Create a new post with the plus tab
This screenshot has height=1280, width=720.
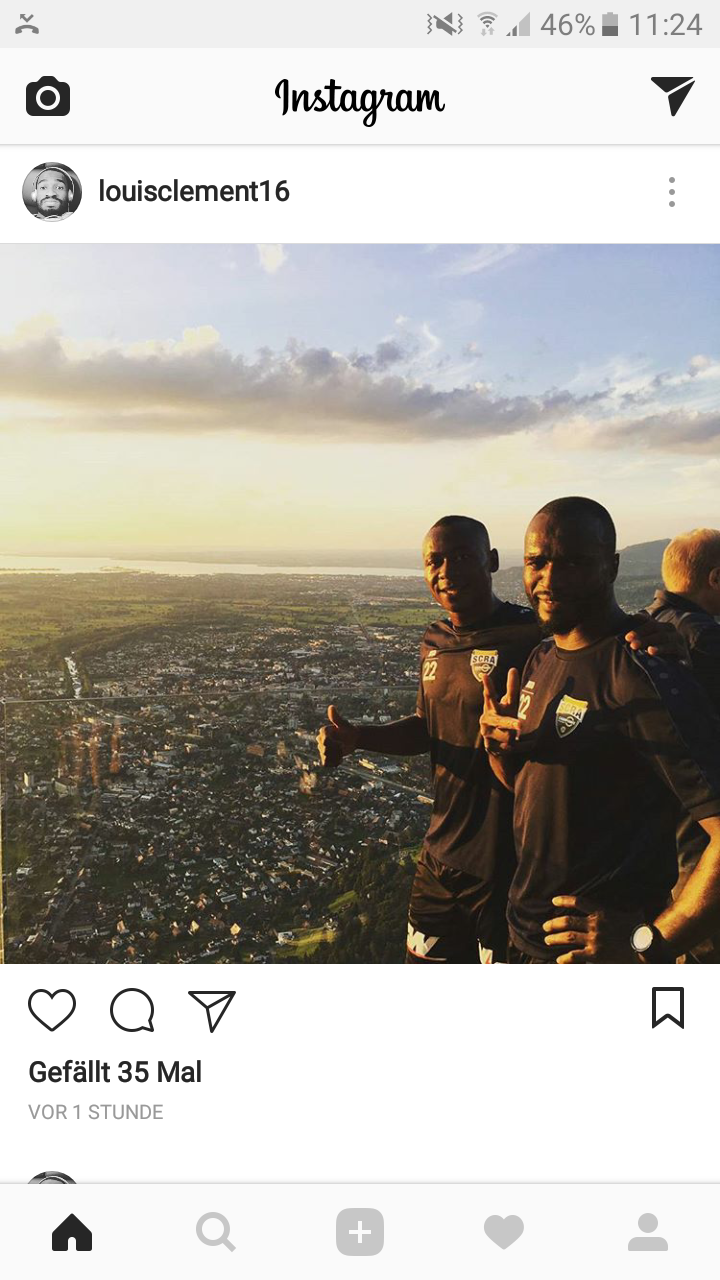pos(360,1232)
